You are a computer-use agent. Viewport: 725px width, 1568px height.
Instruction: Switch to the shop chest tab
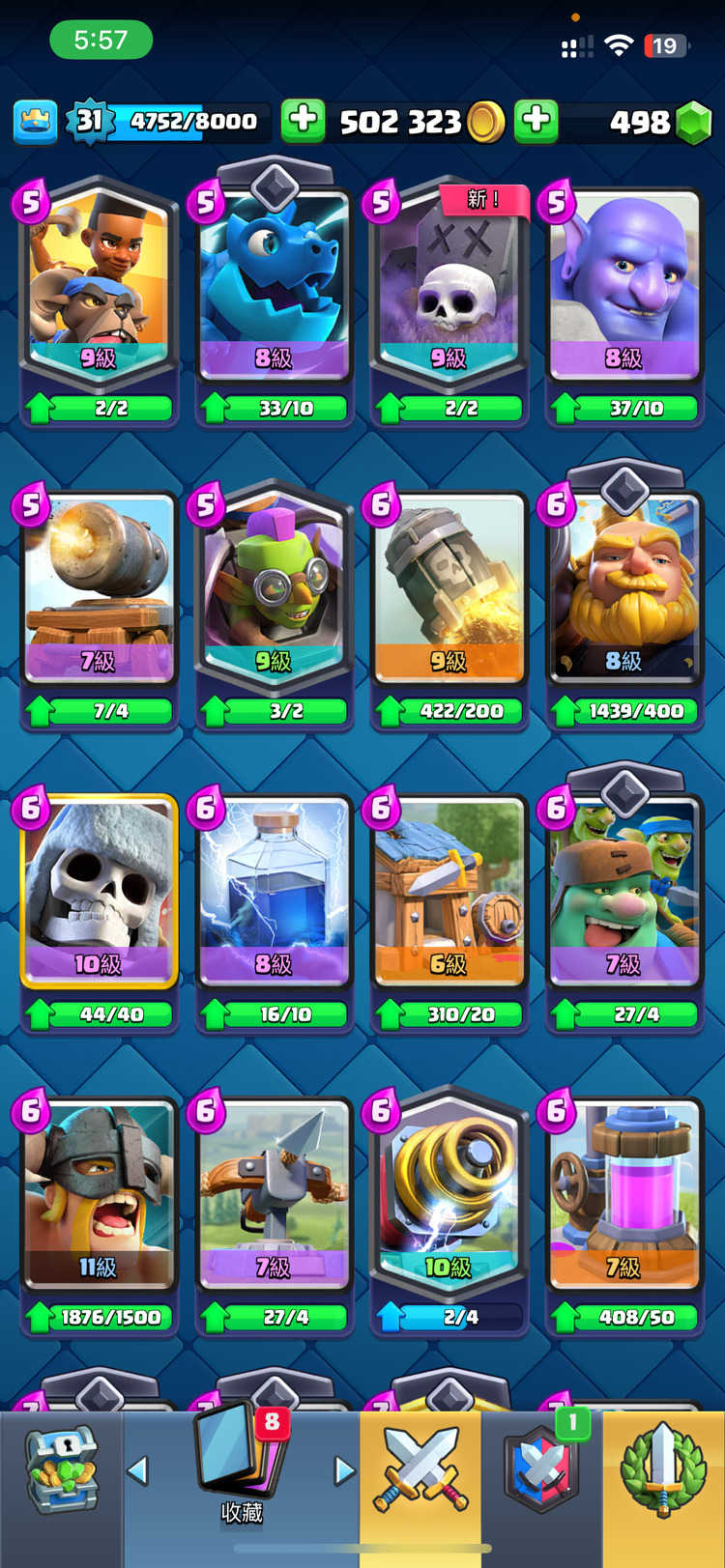(60, 1470)
